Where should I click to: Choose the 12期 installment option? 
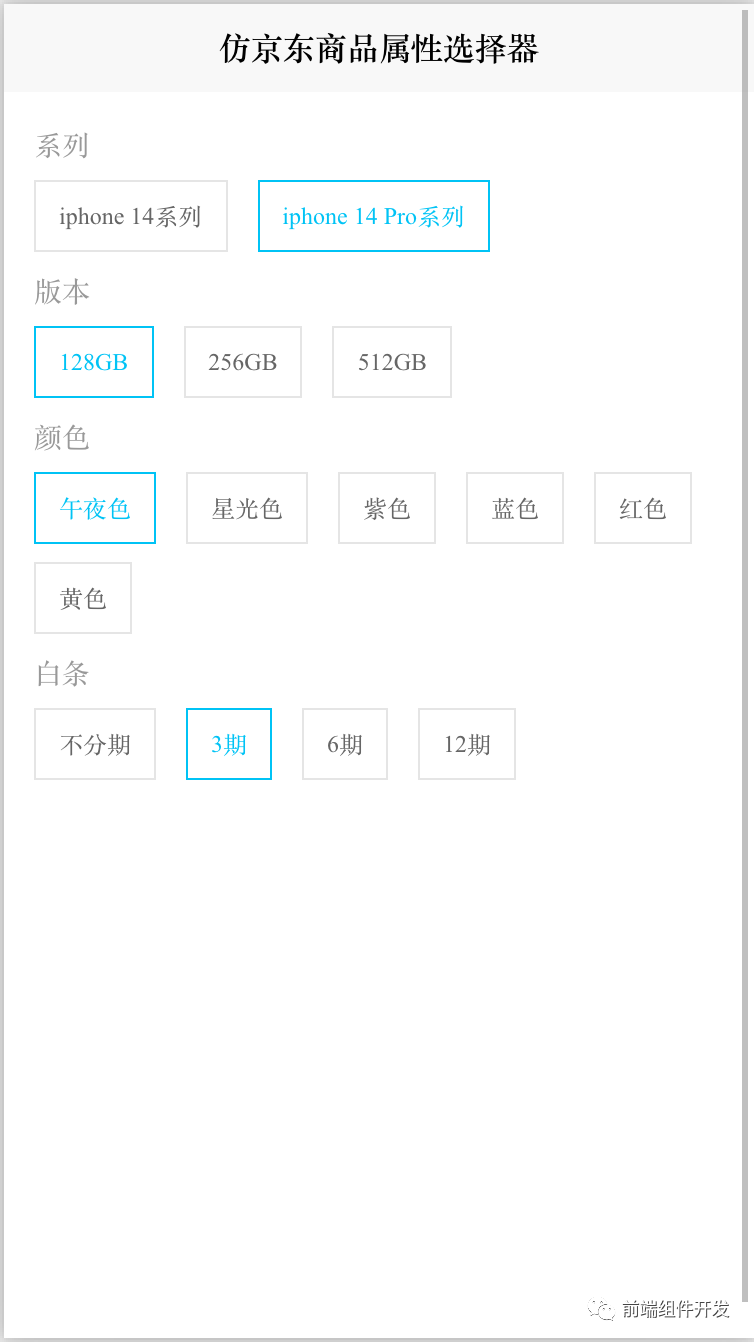point(466,744)
